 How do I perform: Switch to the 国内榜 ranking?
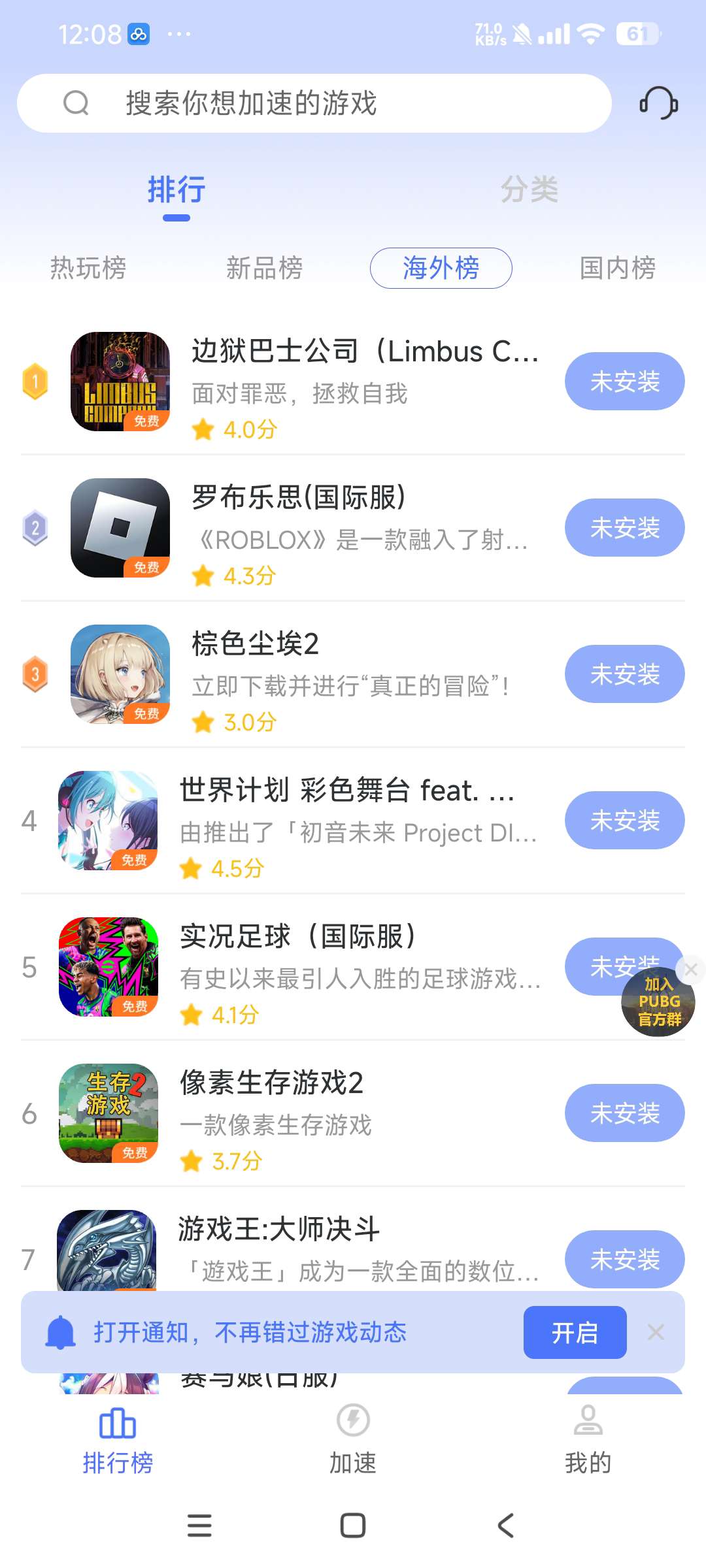[x=617, y=268]
